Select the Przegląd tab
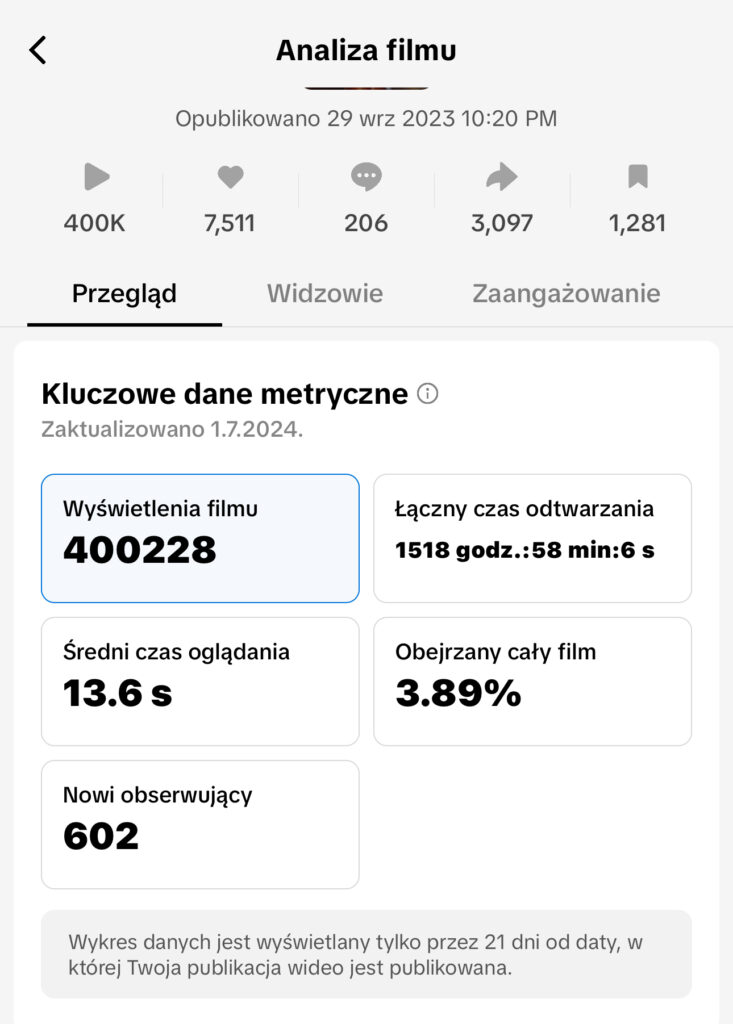The image size is (733, 1024). click(x=124, y=293)
